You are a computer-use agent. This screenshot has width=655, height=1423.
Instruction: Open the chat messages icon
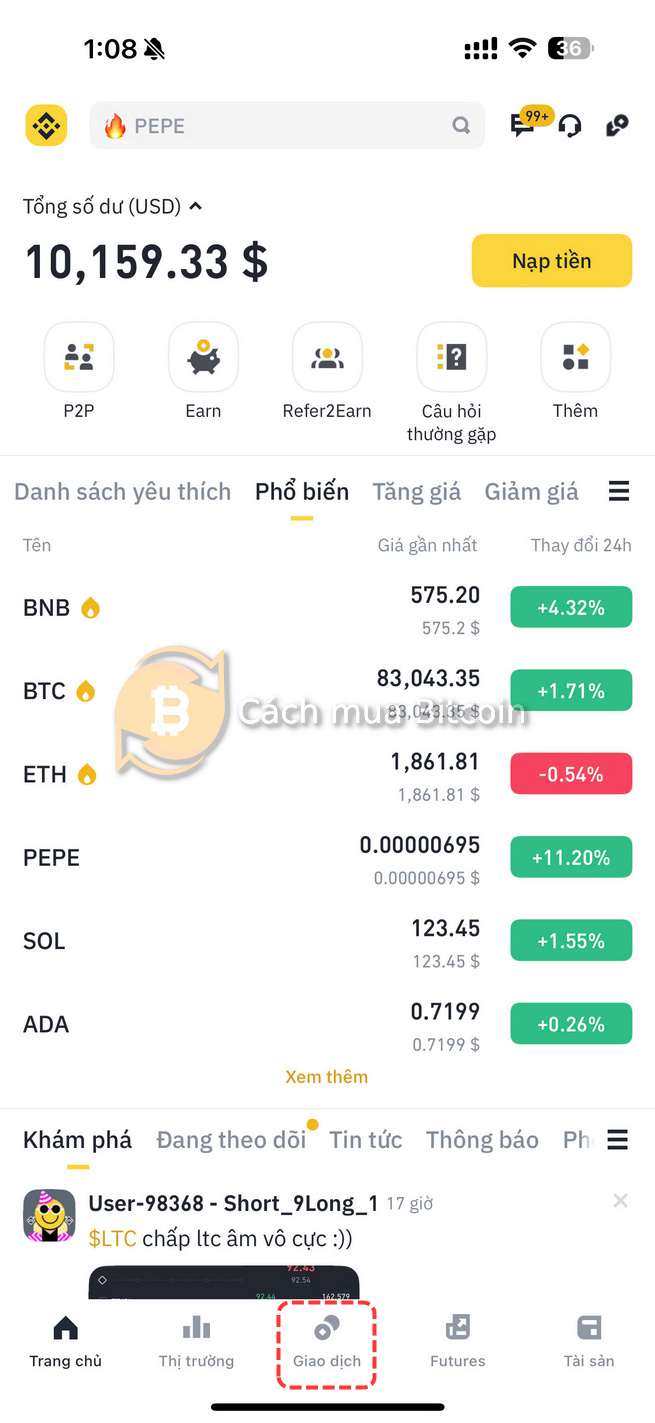click(x=522, y=126)
